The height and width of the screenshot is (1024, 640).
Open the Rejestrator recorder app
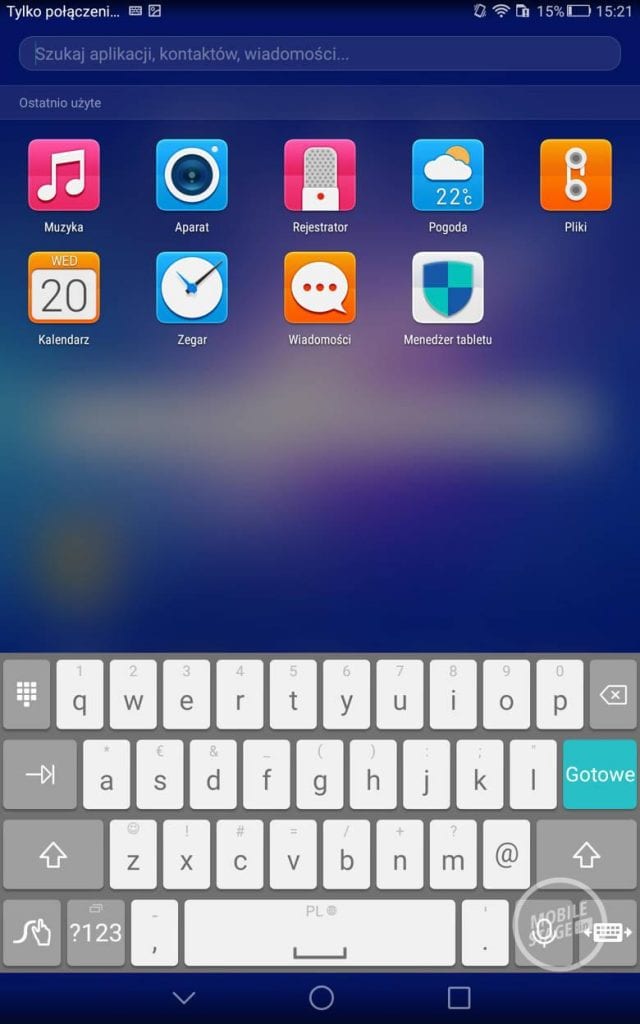[x=320, y=176]
